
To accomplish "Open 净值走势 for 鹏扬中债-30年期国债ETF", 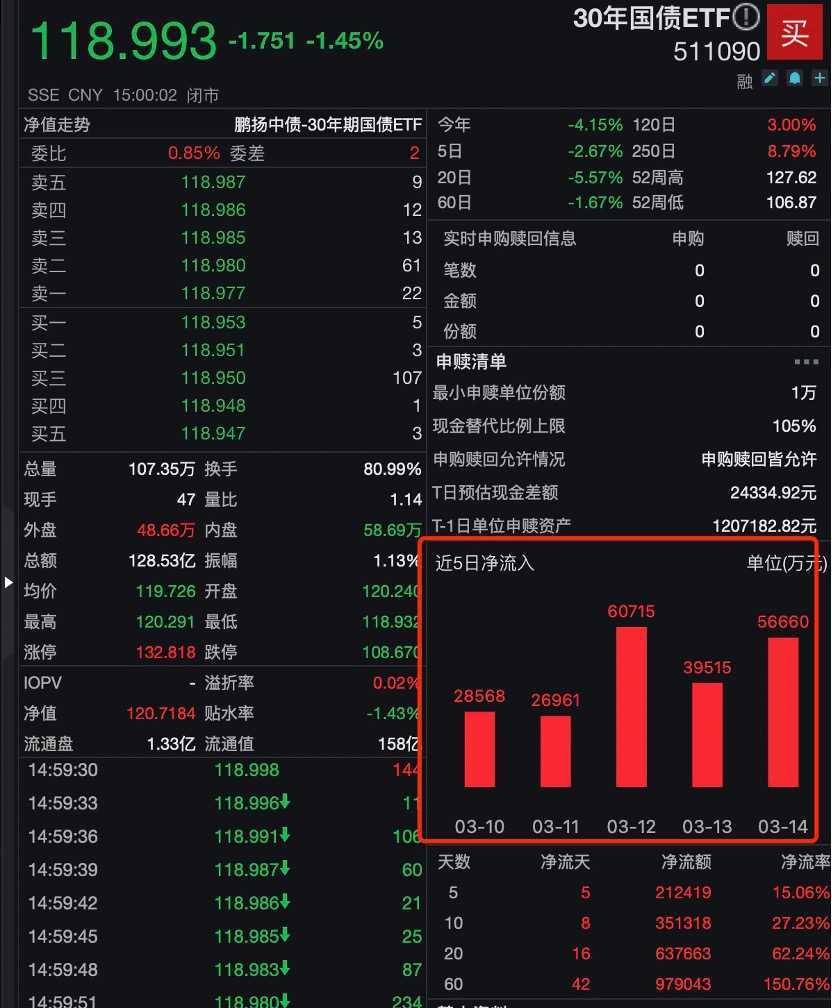I will pyautogui.click(x=56, y=125).
